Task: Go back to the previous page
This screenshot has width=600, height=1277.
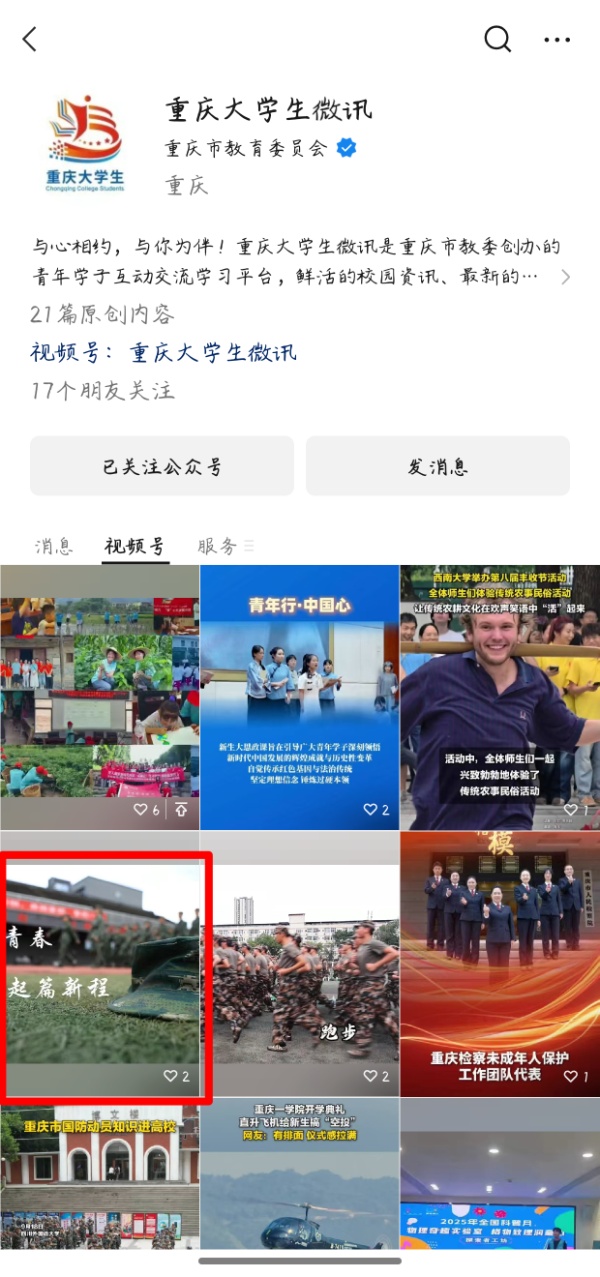Action: coord(30,39)
